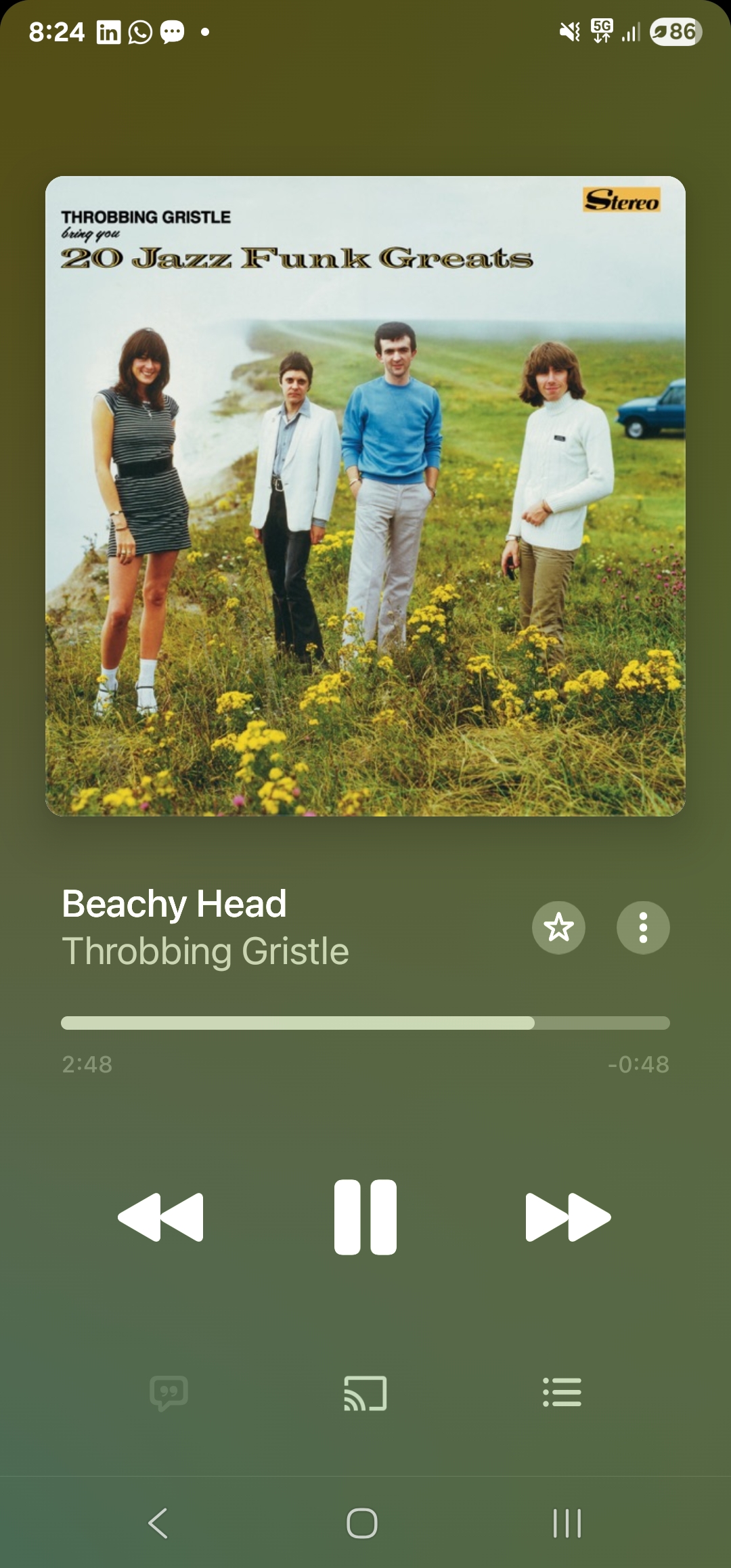Tap the 20 Jazz Funk Greats album artwork
The height and width of the screenshot is (1568, 731).
pyautogui.click(x=365, y=496)
